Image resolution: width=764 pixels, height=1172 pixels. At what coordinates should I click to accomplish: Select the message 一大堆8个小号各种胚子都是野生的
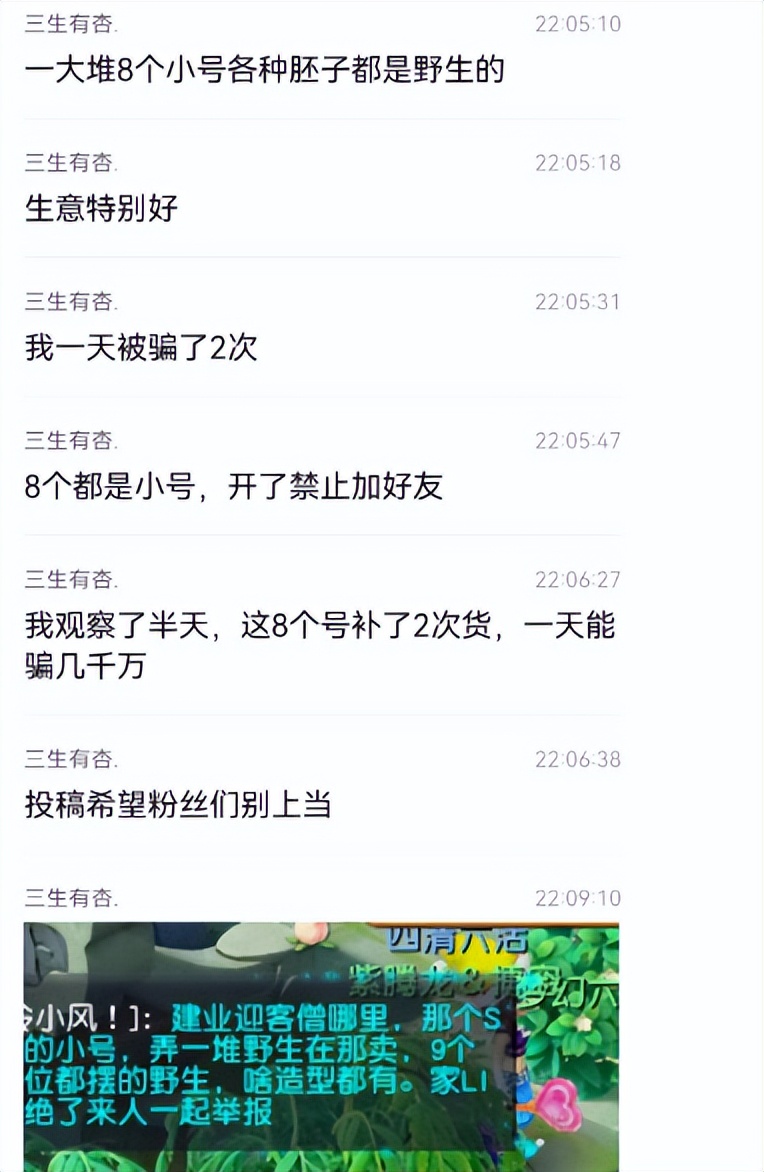[265, 69]
